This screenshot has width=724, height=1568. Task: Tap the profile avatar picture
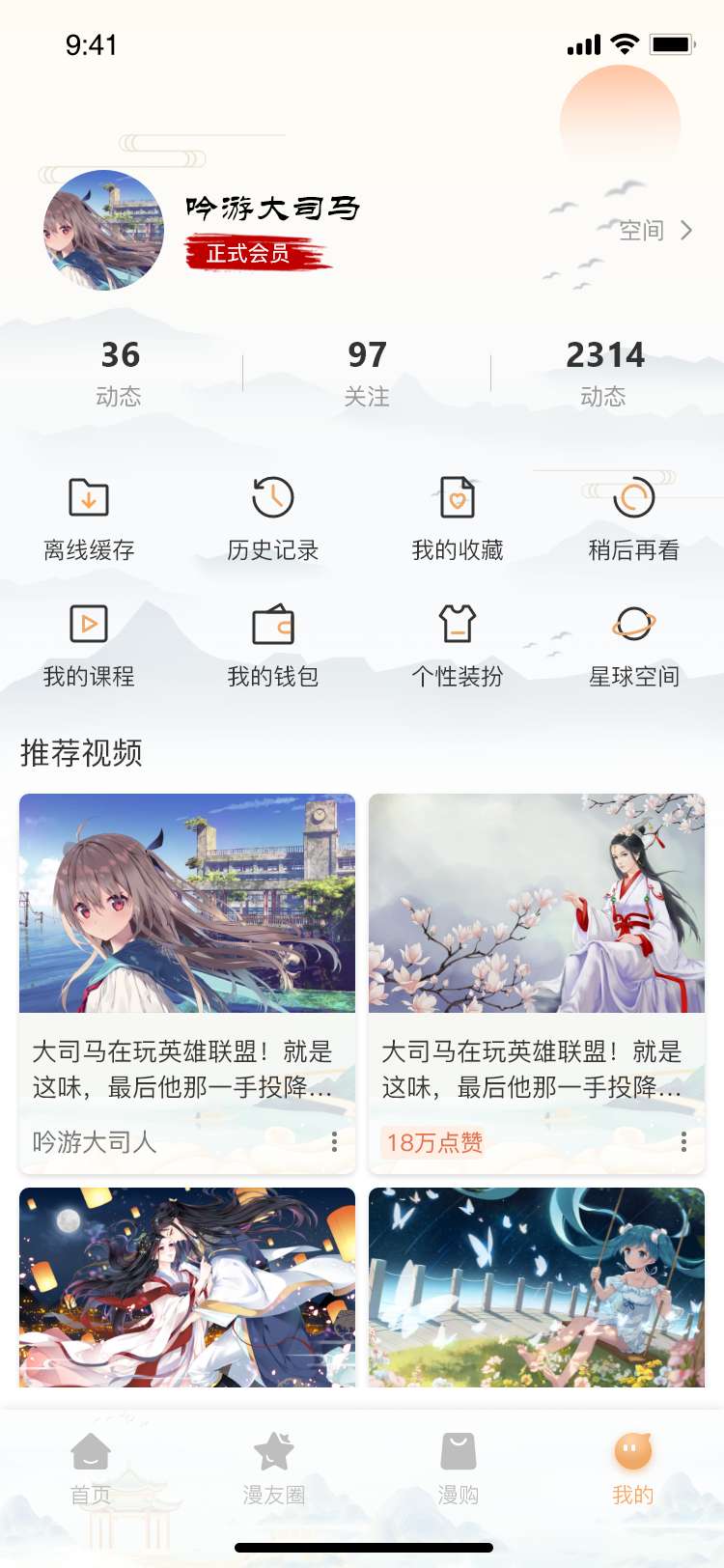click(x=104, y=231)
